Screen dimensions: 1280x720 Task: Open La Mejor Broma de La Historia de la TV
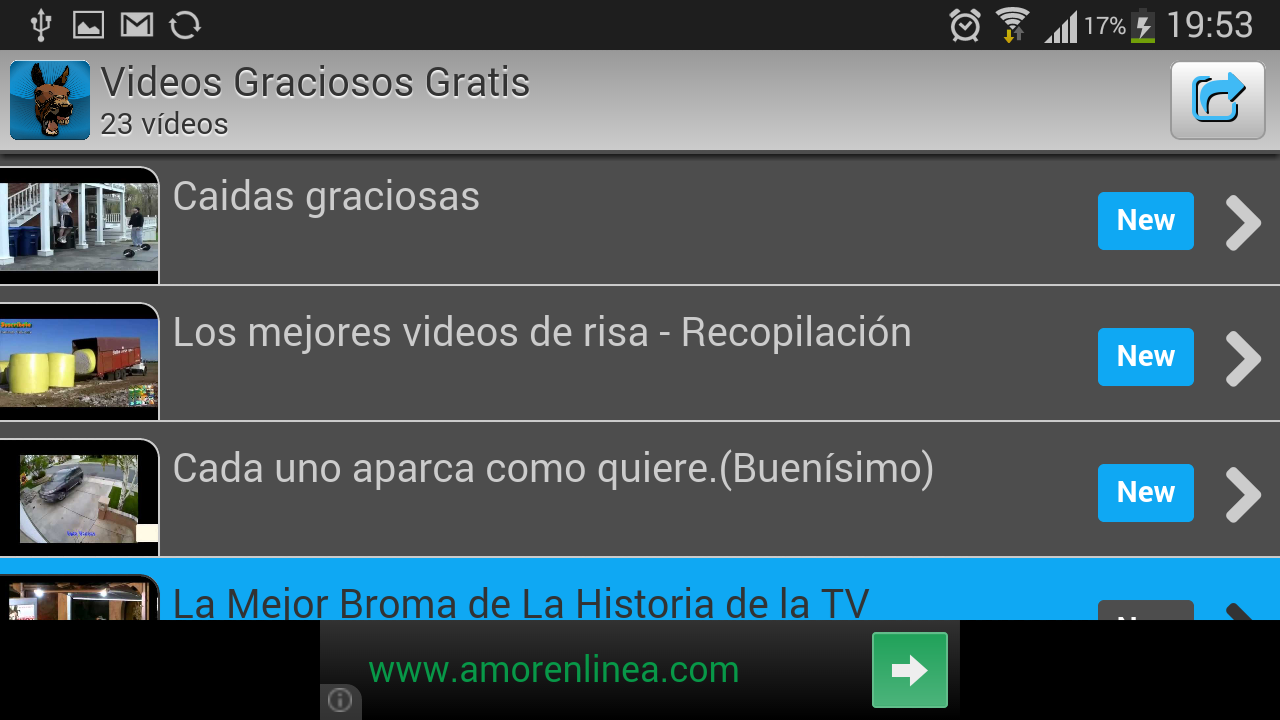coord(520,602)
